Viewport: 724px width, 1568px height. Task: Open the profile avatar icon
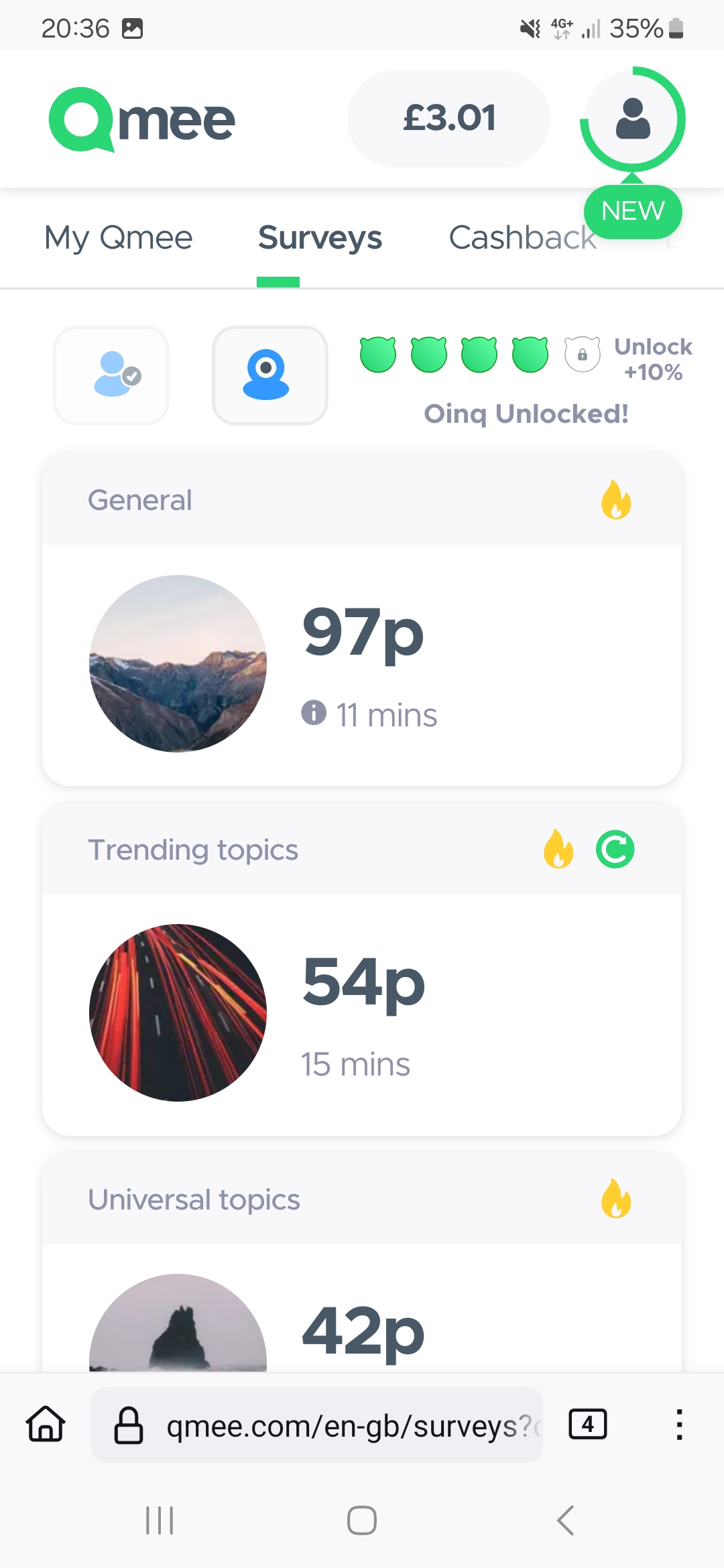click(632, 119)
